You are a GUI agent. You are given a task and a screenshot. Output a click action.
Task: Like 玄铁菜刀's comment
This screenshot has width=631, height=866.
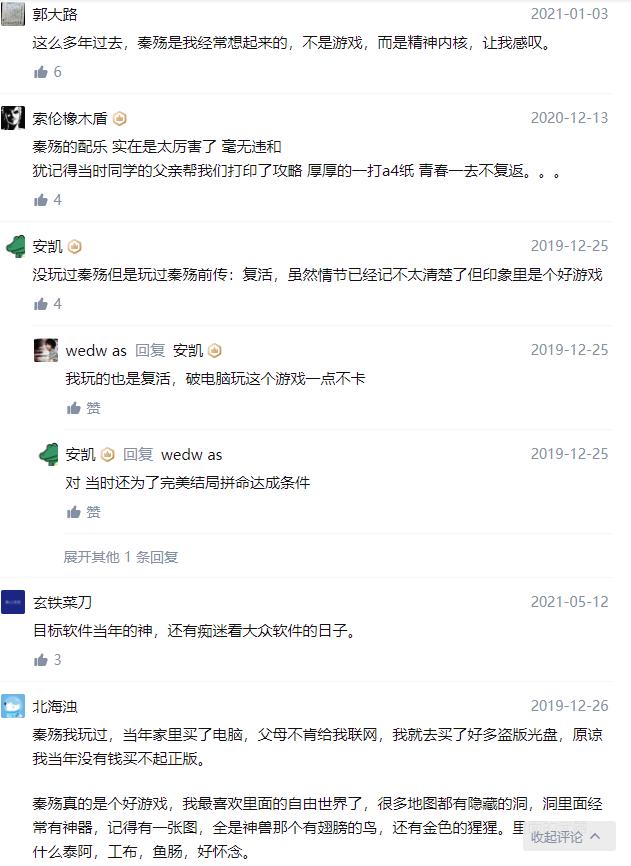(x=41, y=660)
